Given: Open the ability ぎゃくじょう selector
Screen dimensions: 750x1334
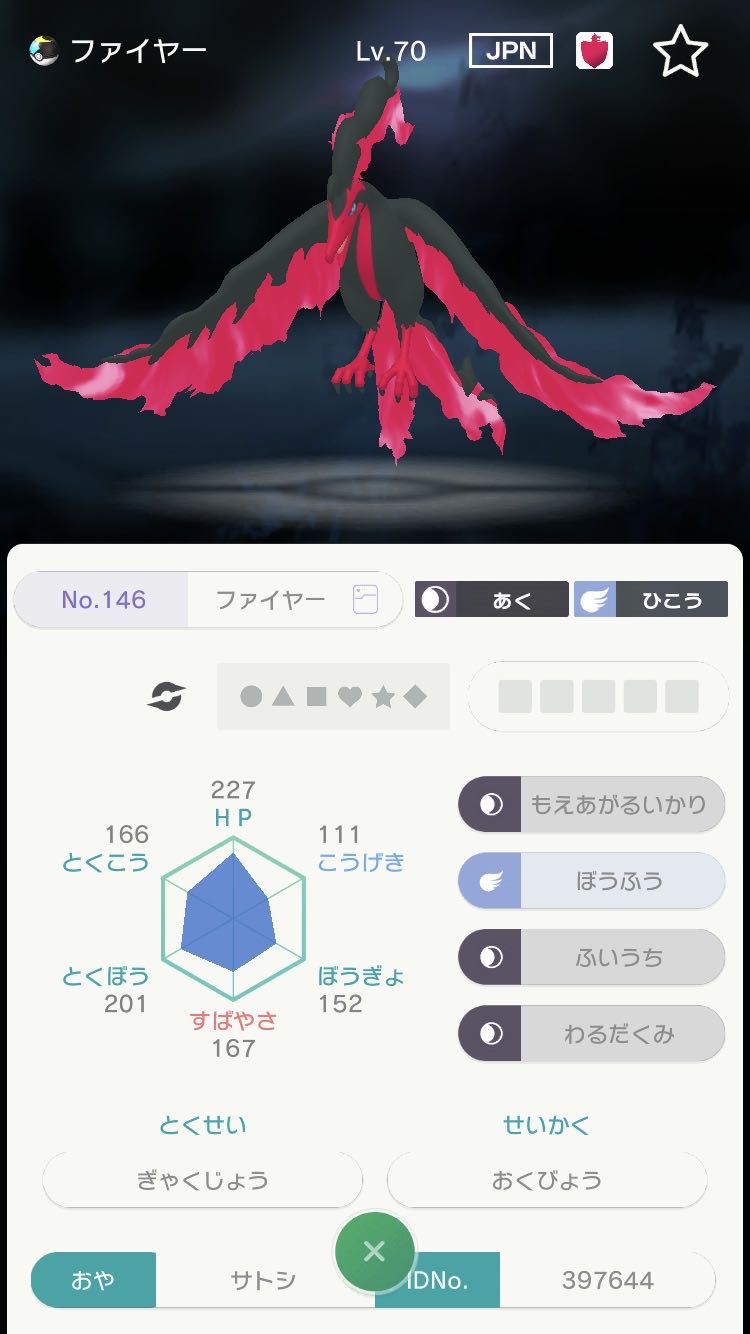Looking at the screenshot, I should 202,1180.
